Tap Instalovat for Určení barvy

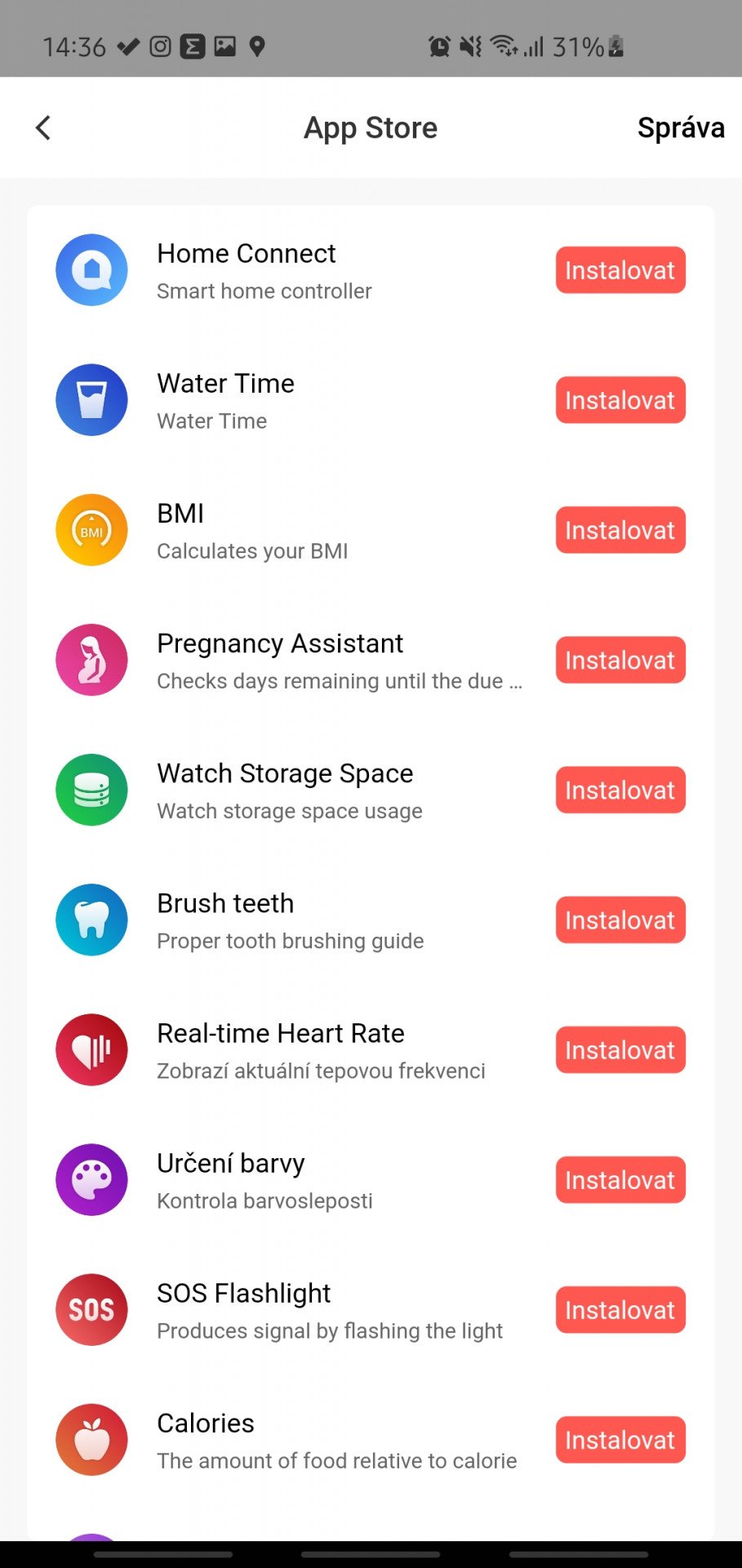620,1180
